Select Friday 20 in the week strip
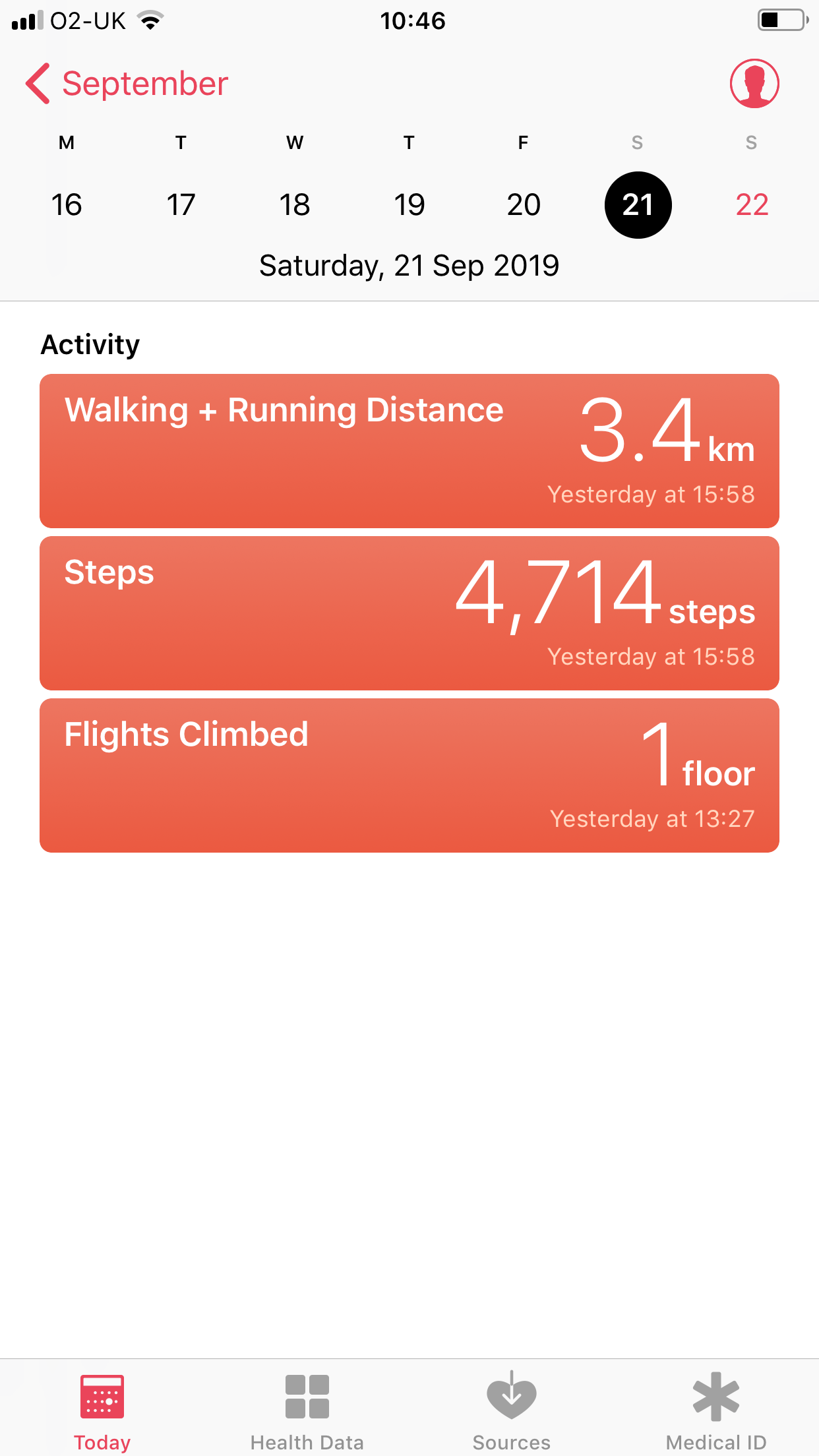Viewport: 819px width, 1456px height. click(x=524, y=204)
